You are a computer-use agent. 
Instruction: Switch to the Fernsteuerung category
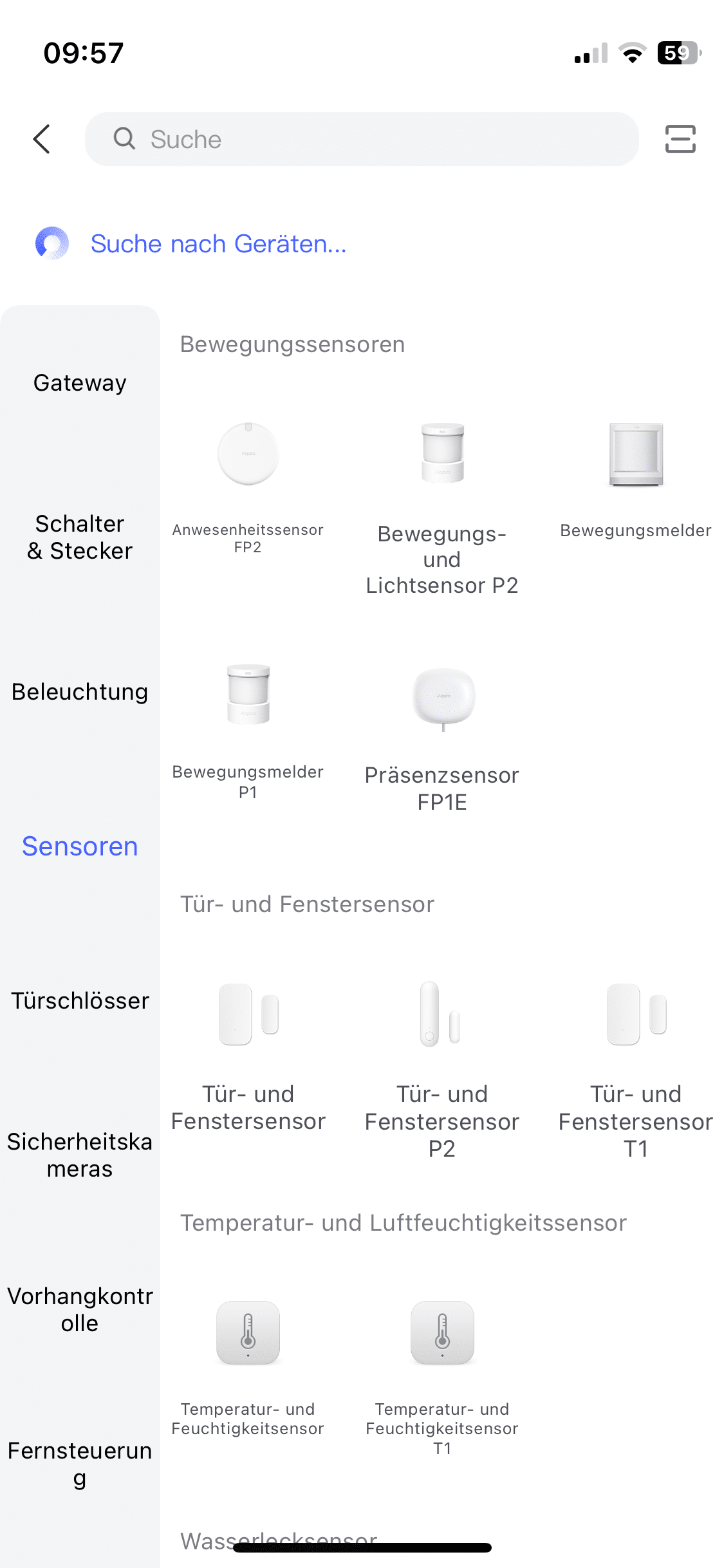coord(80,1464)
